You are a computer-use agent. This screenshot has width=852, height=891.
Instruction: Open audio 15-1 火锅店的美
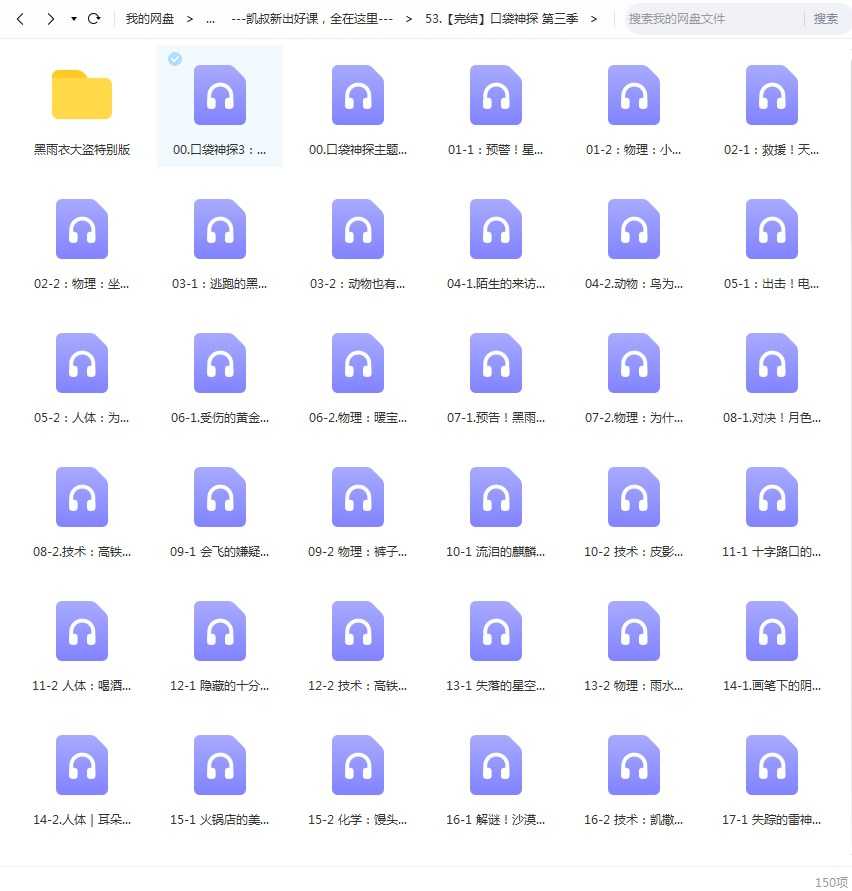[x=220, y=765]
